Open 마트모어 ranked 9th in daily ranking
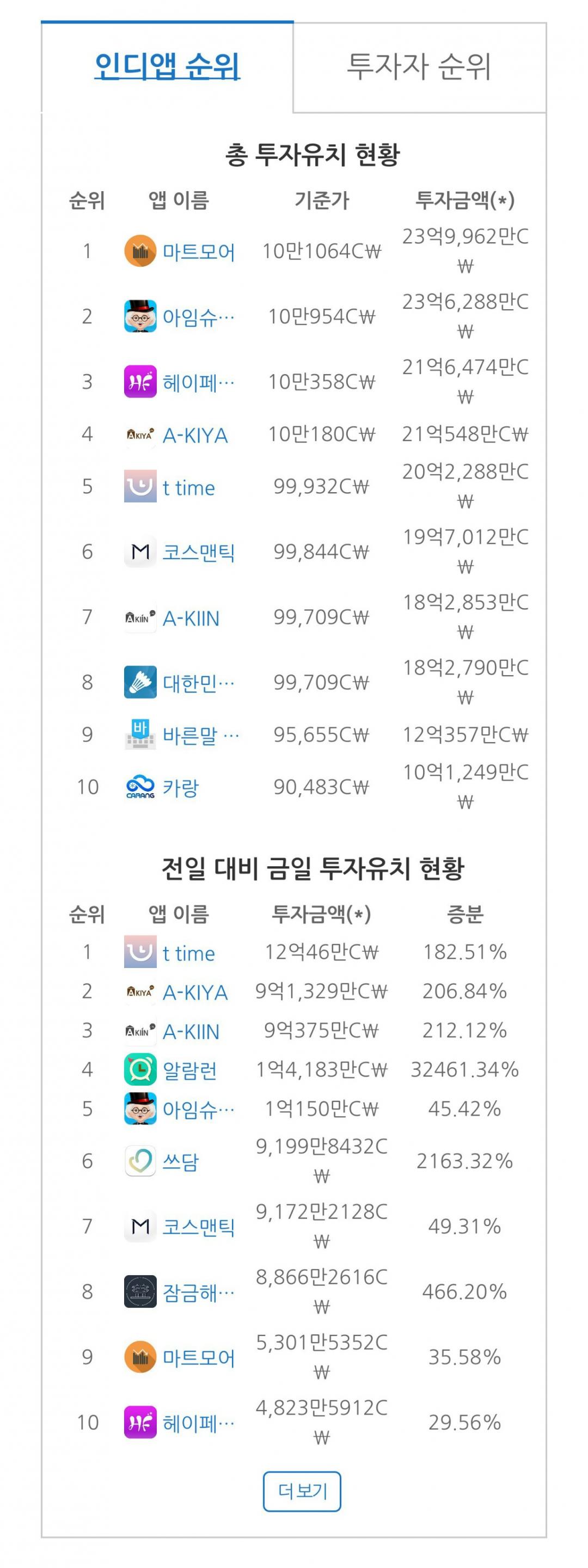 tap(198, 1357)
